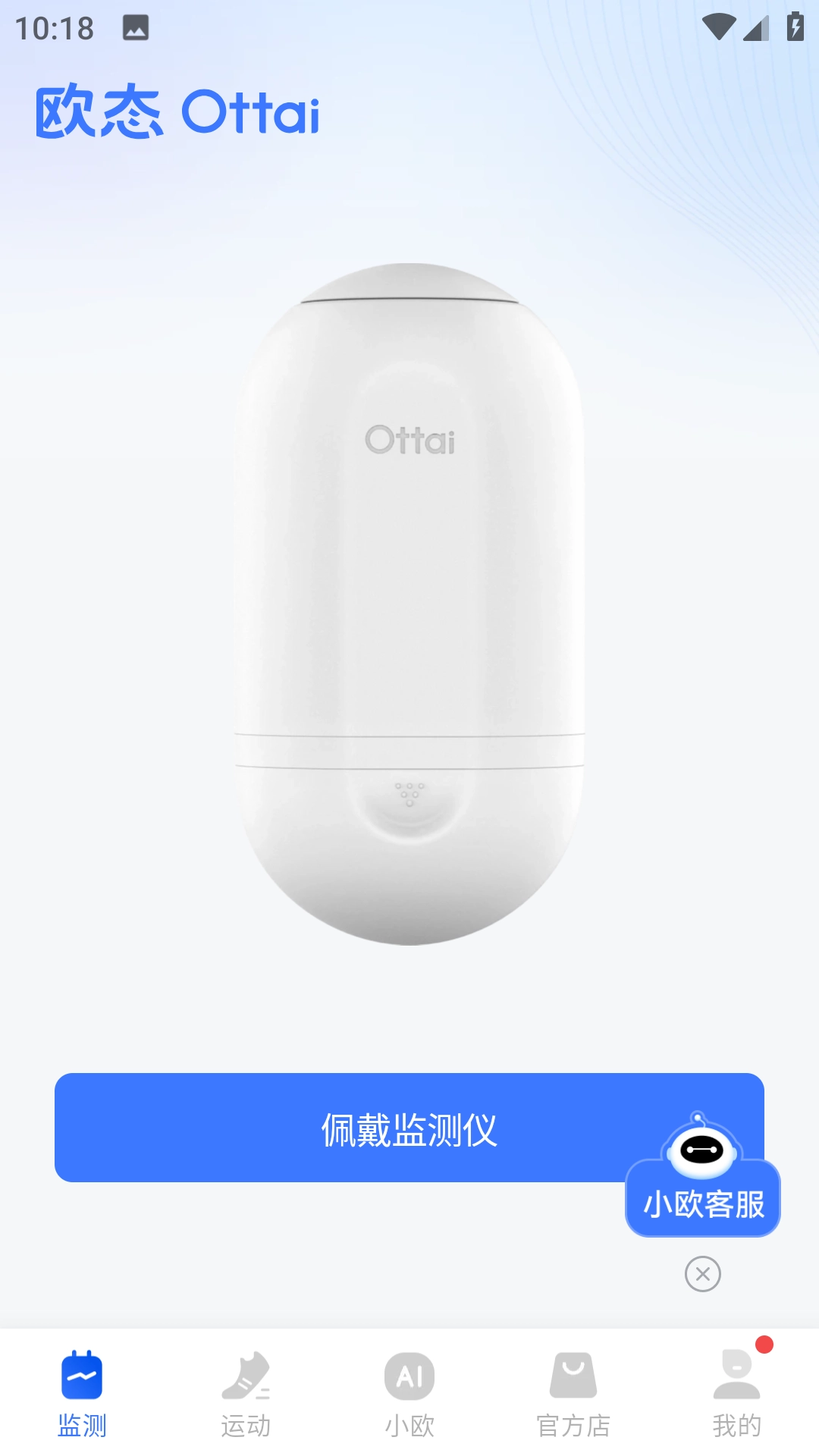Dismiss the 小欧客服 floating widget
The image size is (819, 1456).
702,1274
